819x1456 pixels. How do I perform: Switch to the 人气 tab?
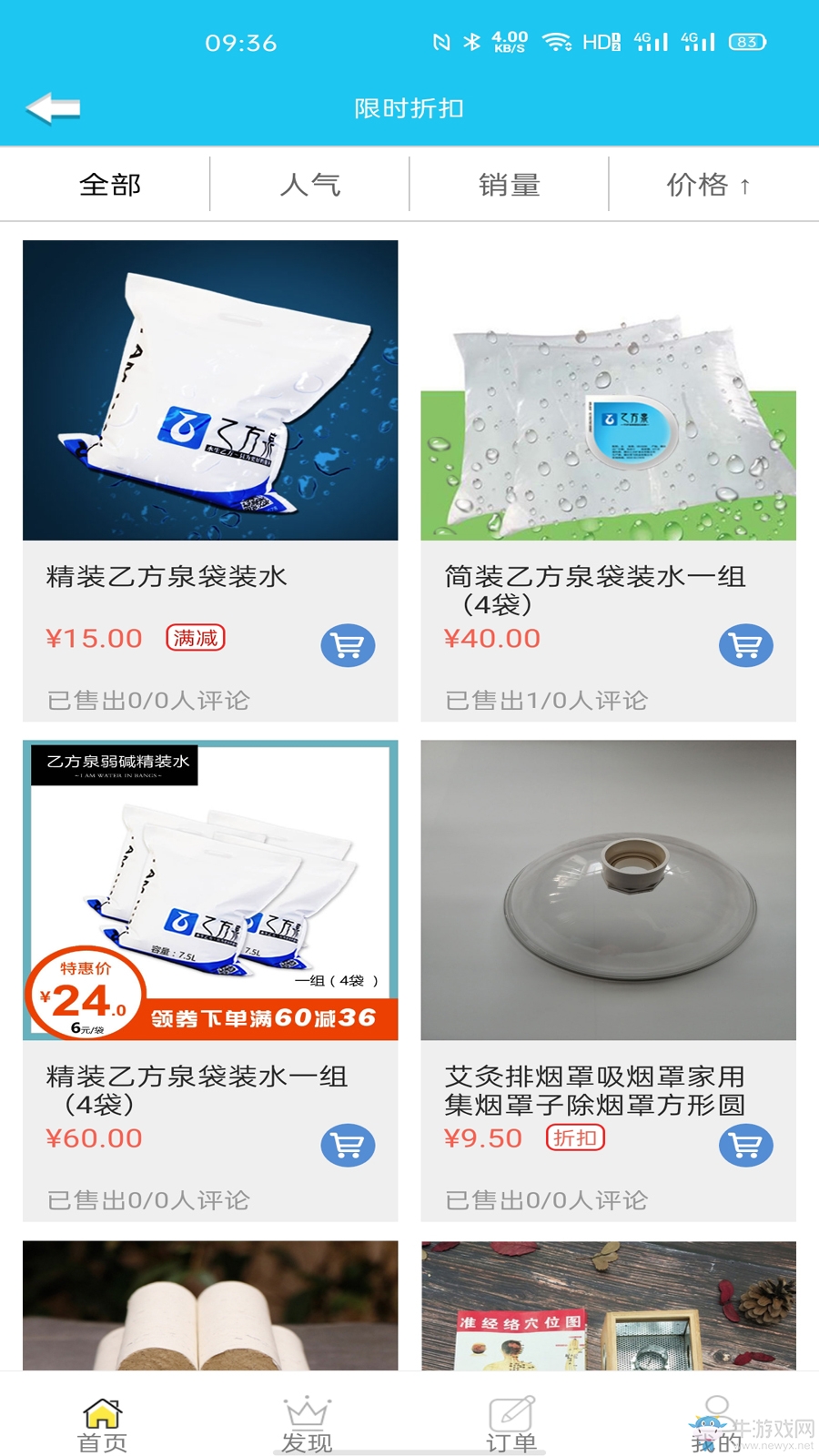pyautogui.click(x=309, y=185)
